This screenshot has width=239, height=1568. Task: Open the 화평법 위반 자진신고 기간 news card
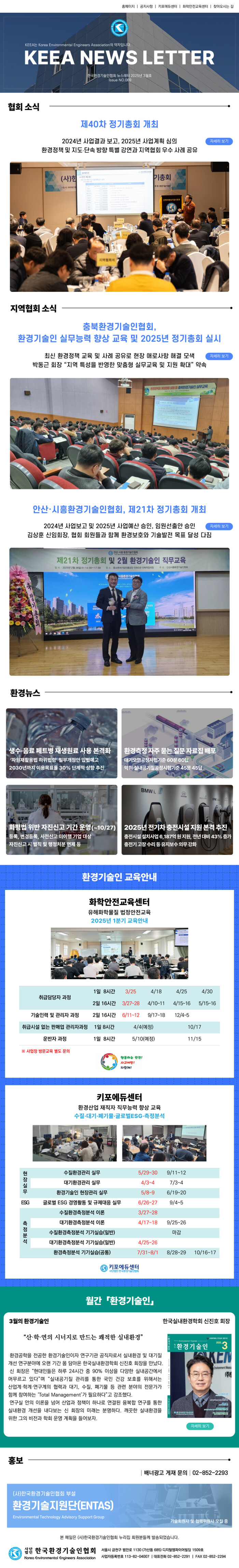[x=61, y=819]
